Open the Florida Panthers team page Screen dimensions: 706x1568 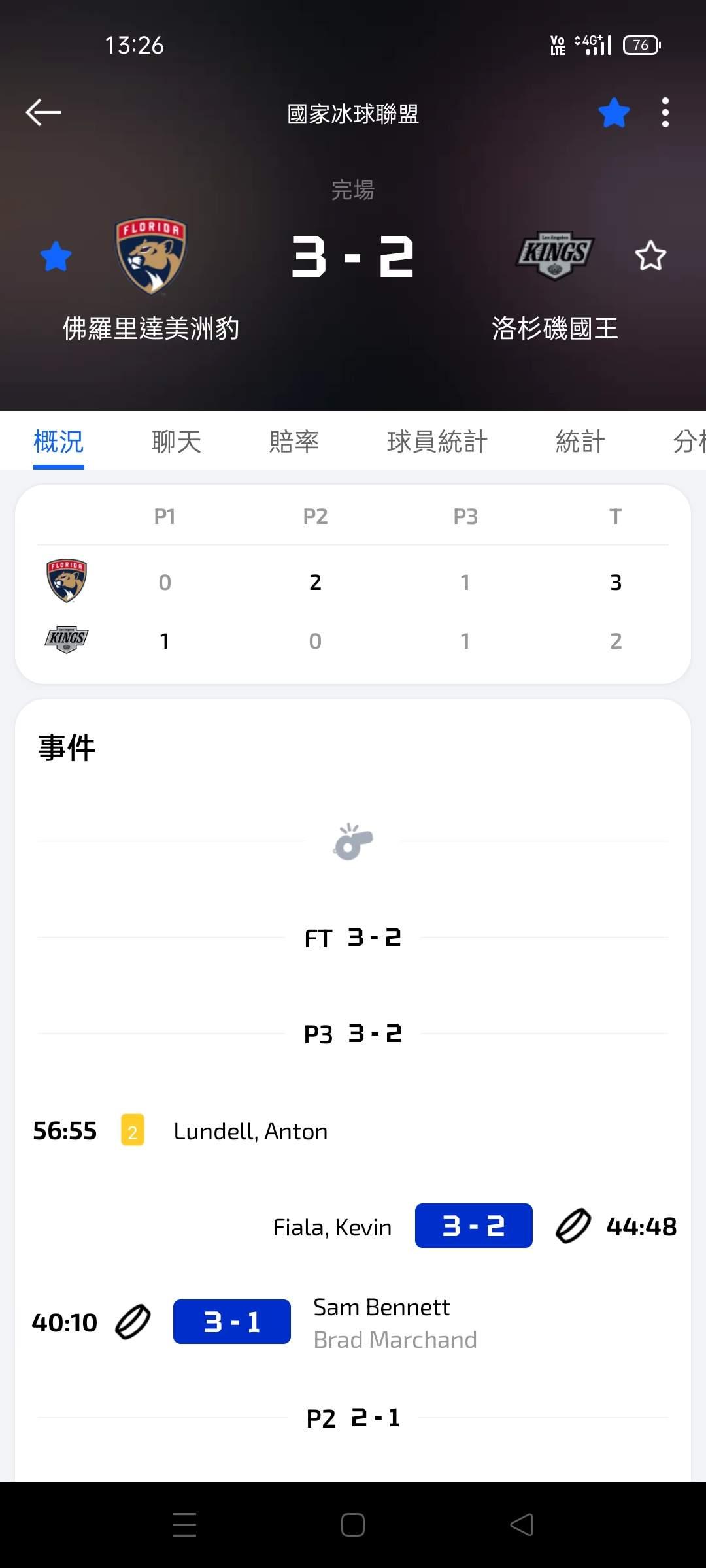coord(151,257)
